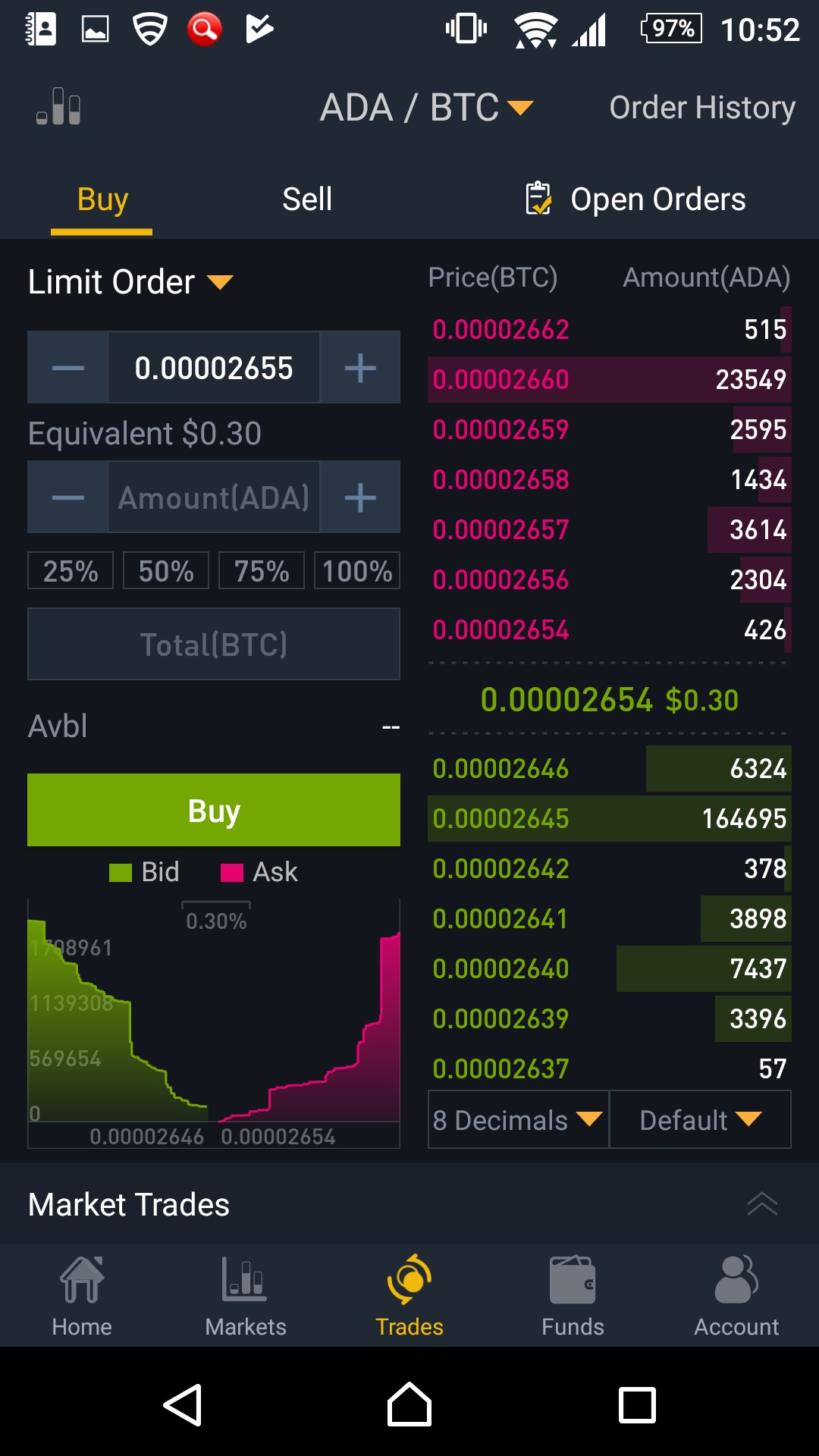
Task: Decrease the price with the minus button
Action: coord(67,368)
